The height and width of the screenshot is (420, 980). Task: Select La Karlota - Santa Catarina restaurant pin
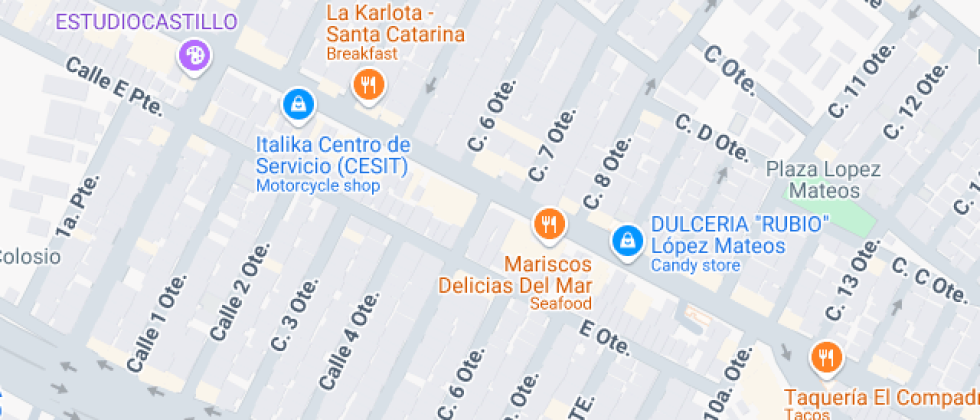369,84
